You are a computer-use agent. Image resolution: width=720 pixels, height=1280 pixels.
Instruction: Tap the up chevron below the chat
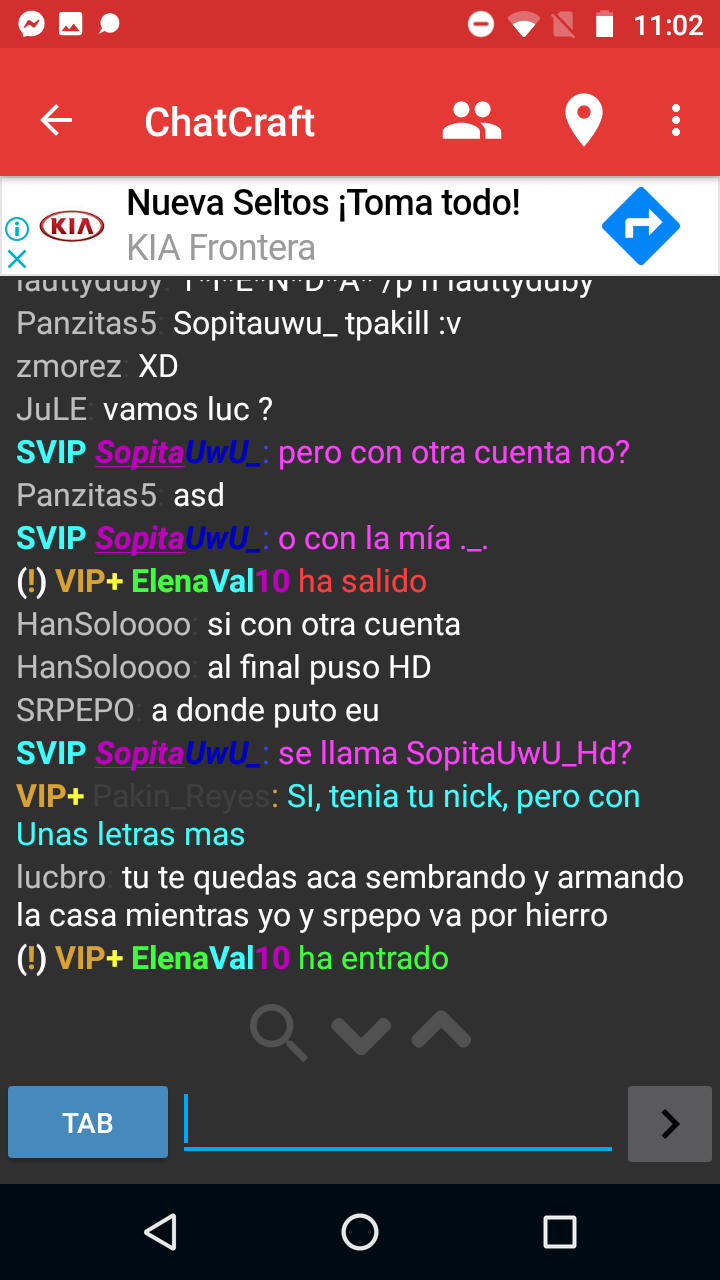(441, 1030)
